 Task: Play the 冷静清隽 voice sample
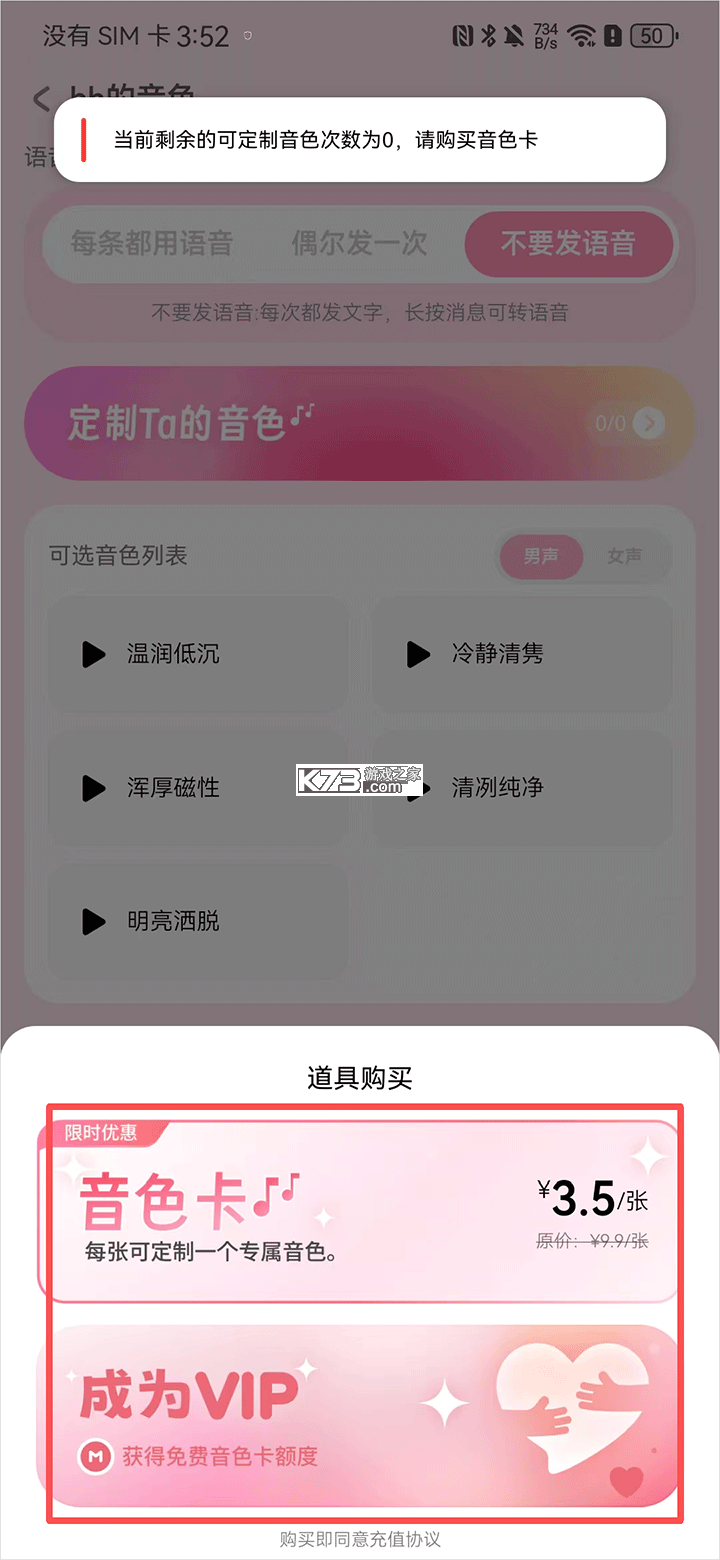coord(417,654)
